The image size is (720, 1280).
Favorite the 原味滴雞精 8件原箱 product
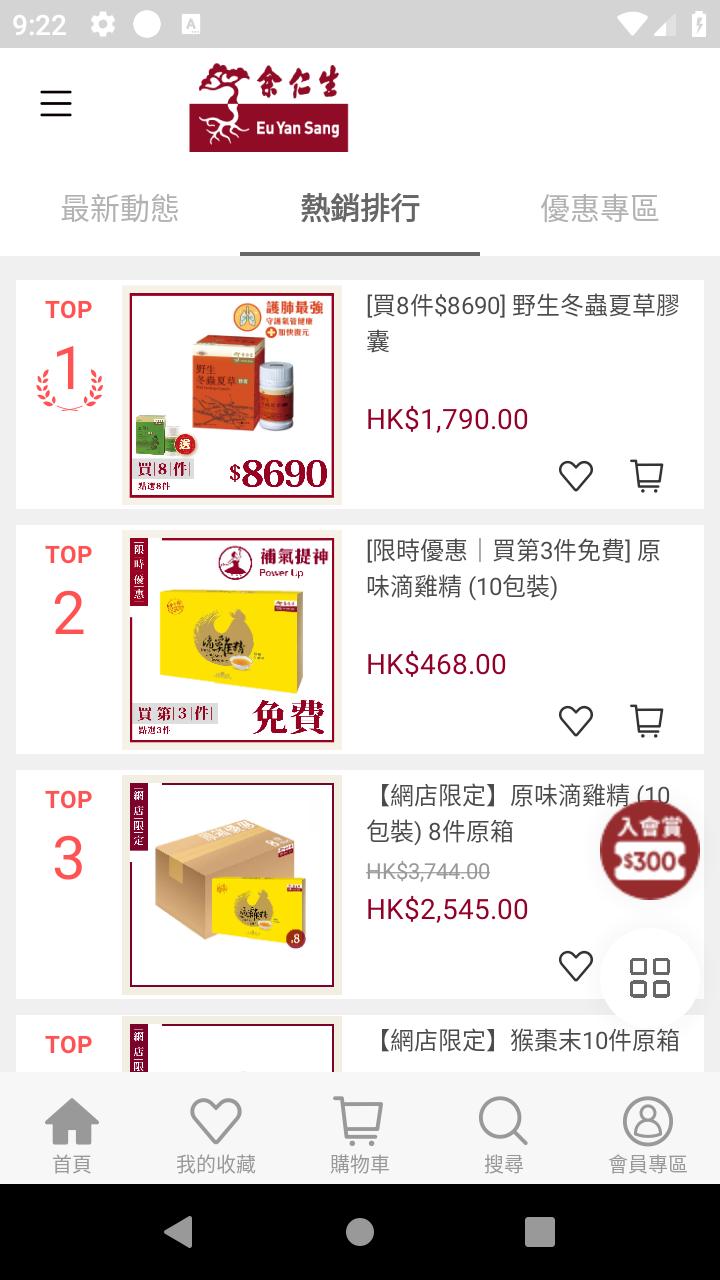pyautogui.click(x=576, y=966)
